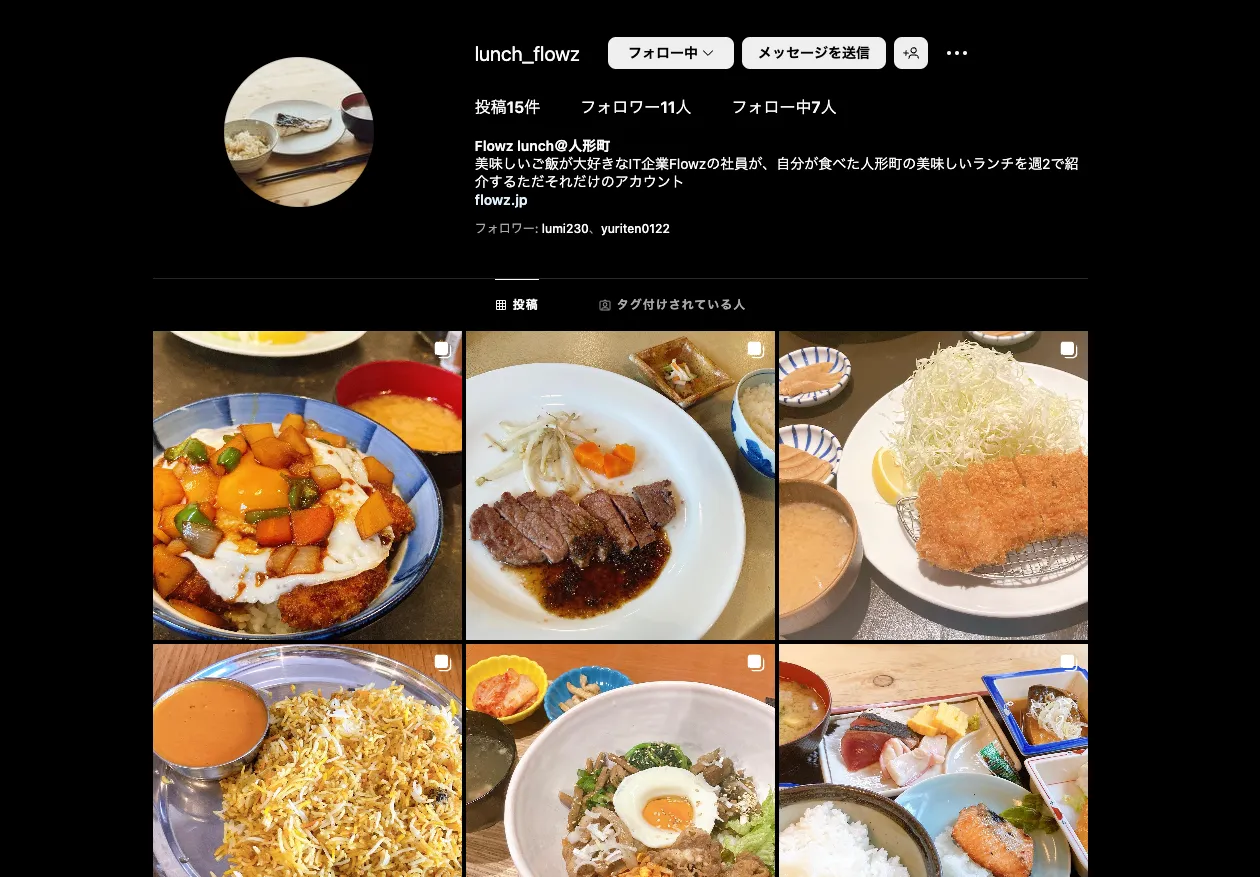Open the tonkatsu with cabbage post

point(933,485)
